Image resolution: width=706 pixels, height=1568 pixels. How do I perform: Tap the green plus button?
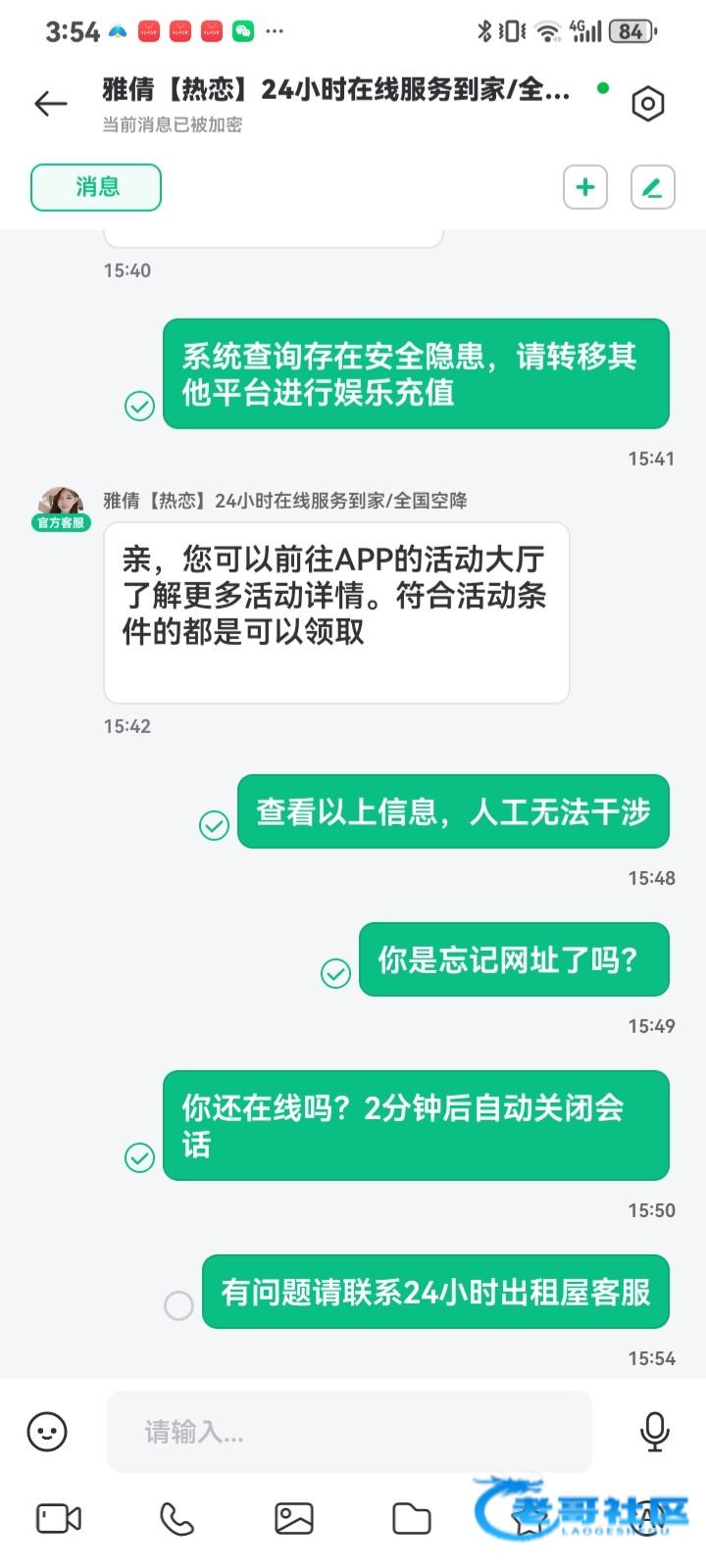585,187
